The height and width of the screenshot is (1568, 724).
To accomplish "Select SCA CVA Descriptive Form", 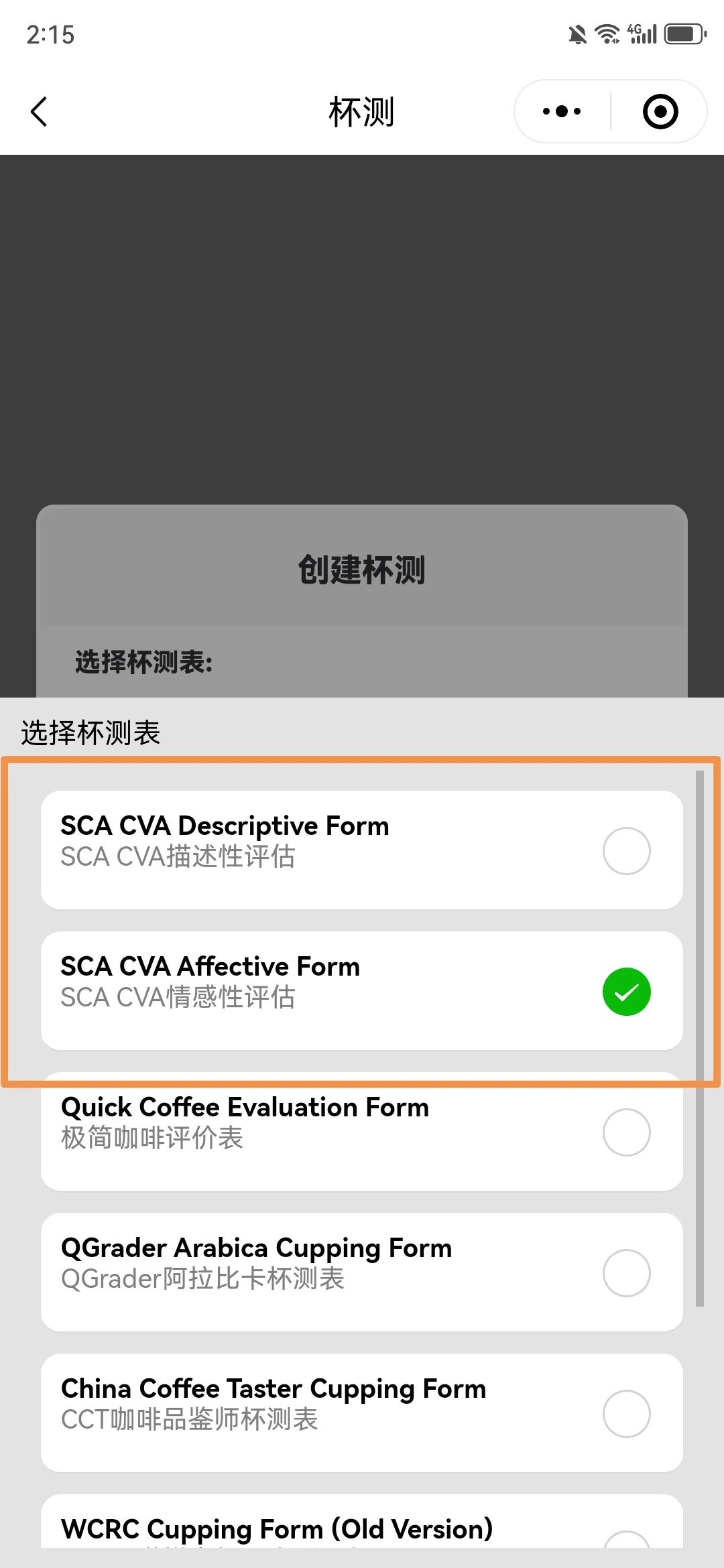I will coord(362,850).
